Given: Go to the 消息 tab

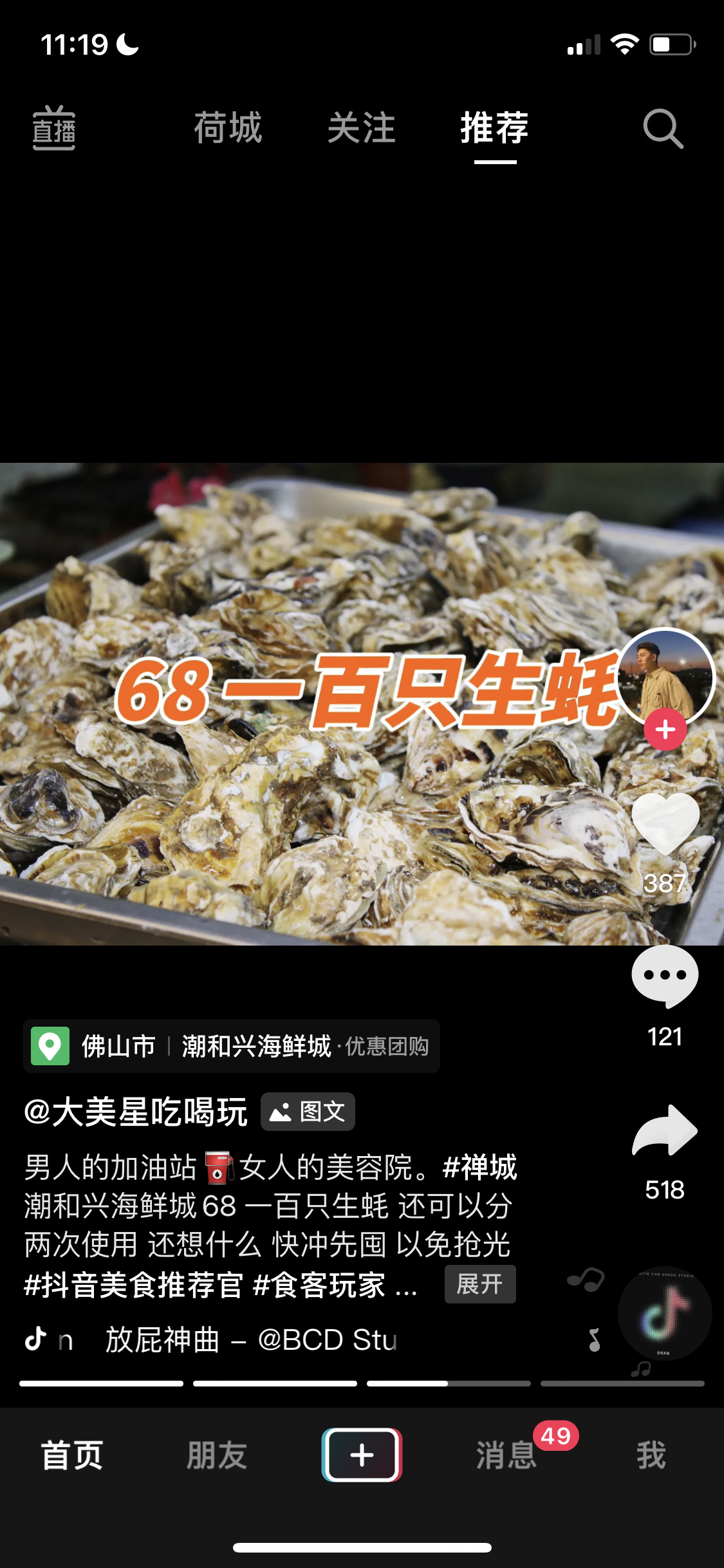Looking at the screenshot, I should (x=506, y=1455).
